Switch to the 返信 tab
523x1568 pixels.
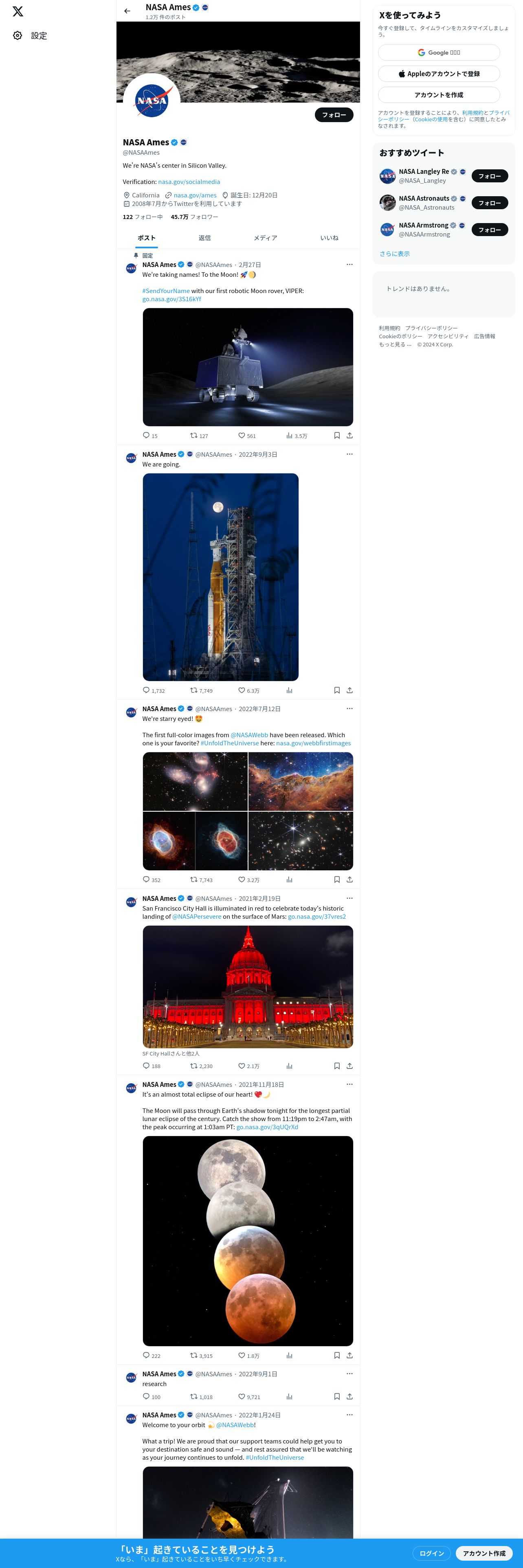pos(204,238)
